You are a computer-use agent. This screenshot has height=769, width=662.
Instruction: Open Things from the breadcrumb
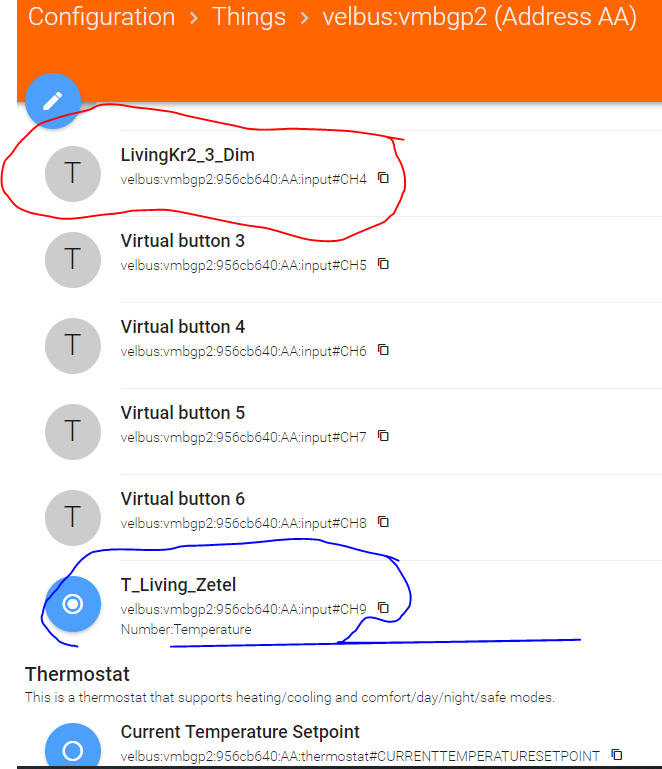[249, 17]
